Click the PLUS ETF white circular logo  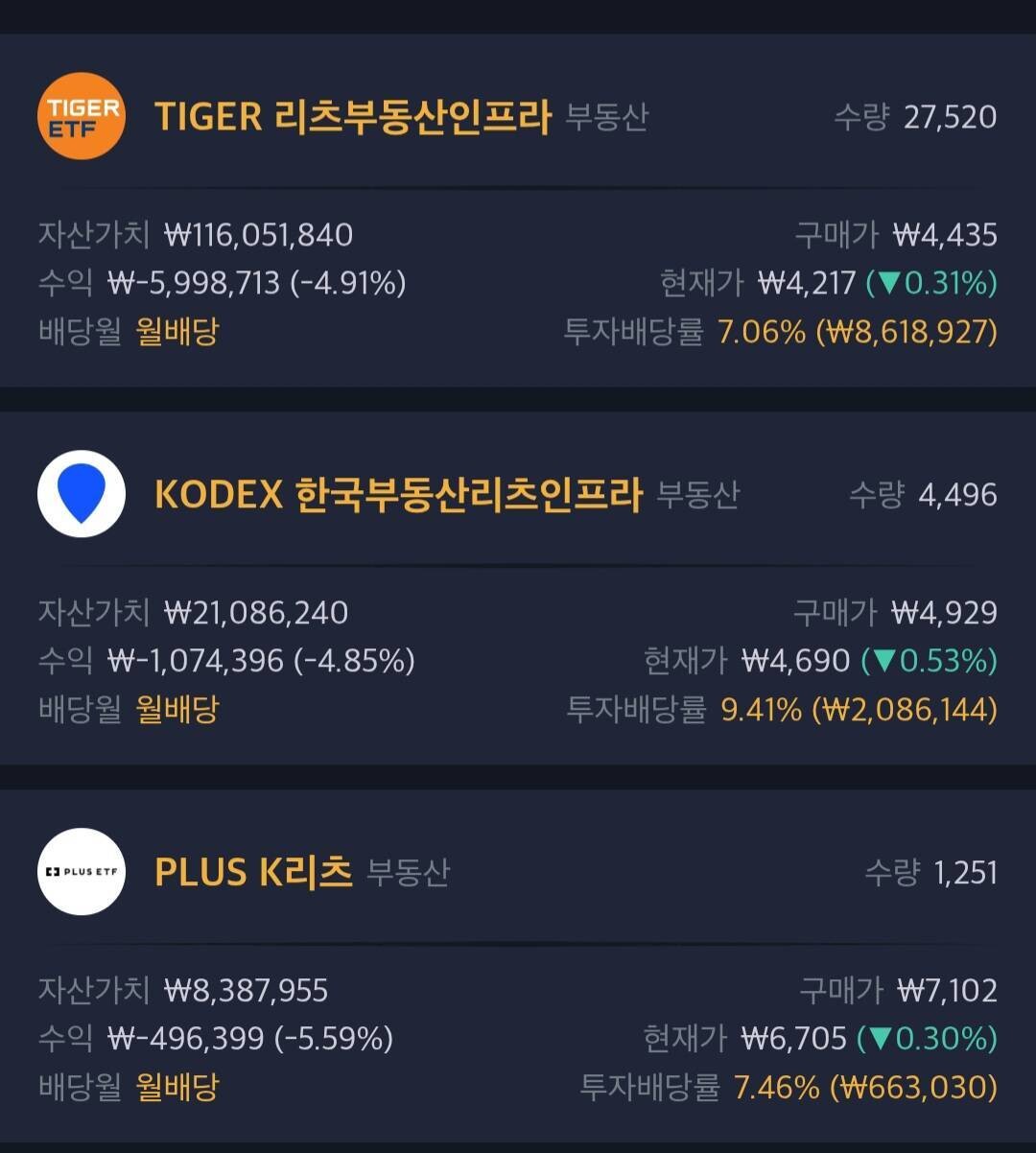click(x=81, y=870)
